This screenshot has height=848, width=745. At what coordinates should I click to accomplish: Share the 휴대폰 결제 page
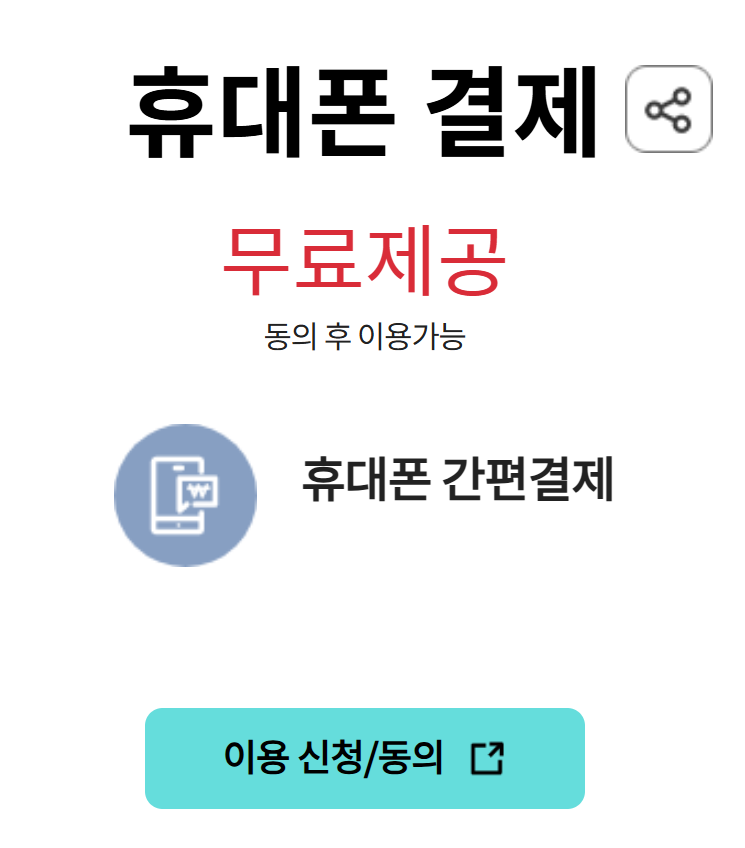pos(668,109)
